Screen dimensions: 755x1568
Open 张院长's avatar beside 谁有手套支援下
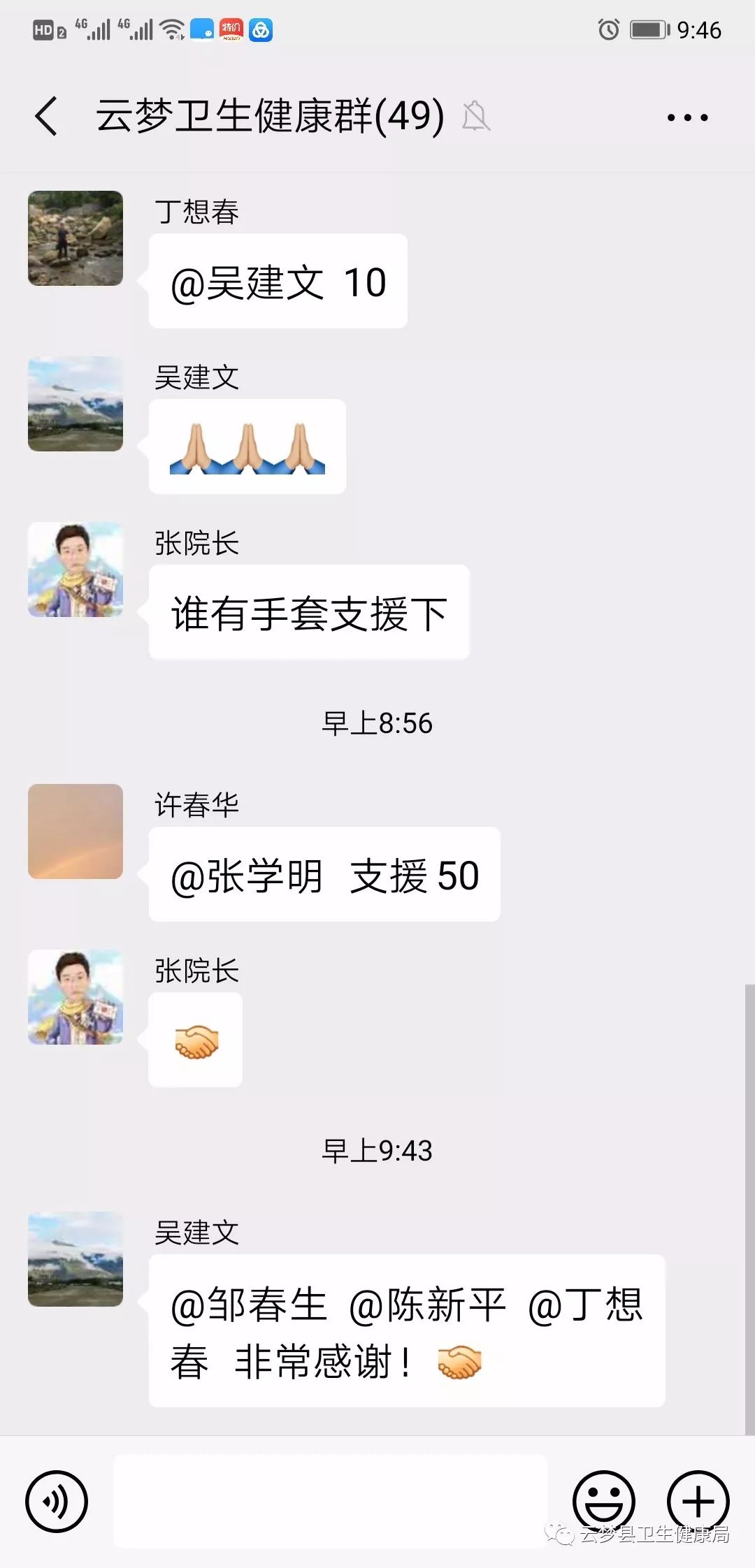pos(75,569)
